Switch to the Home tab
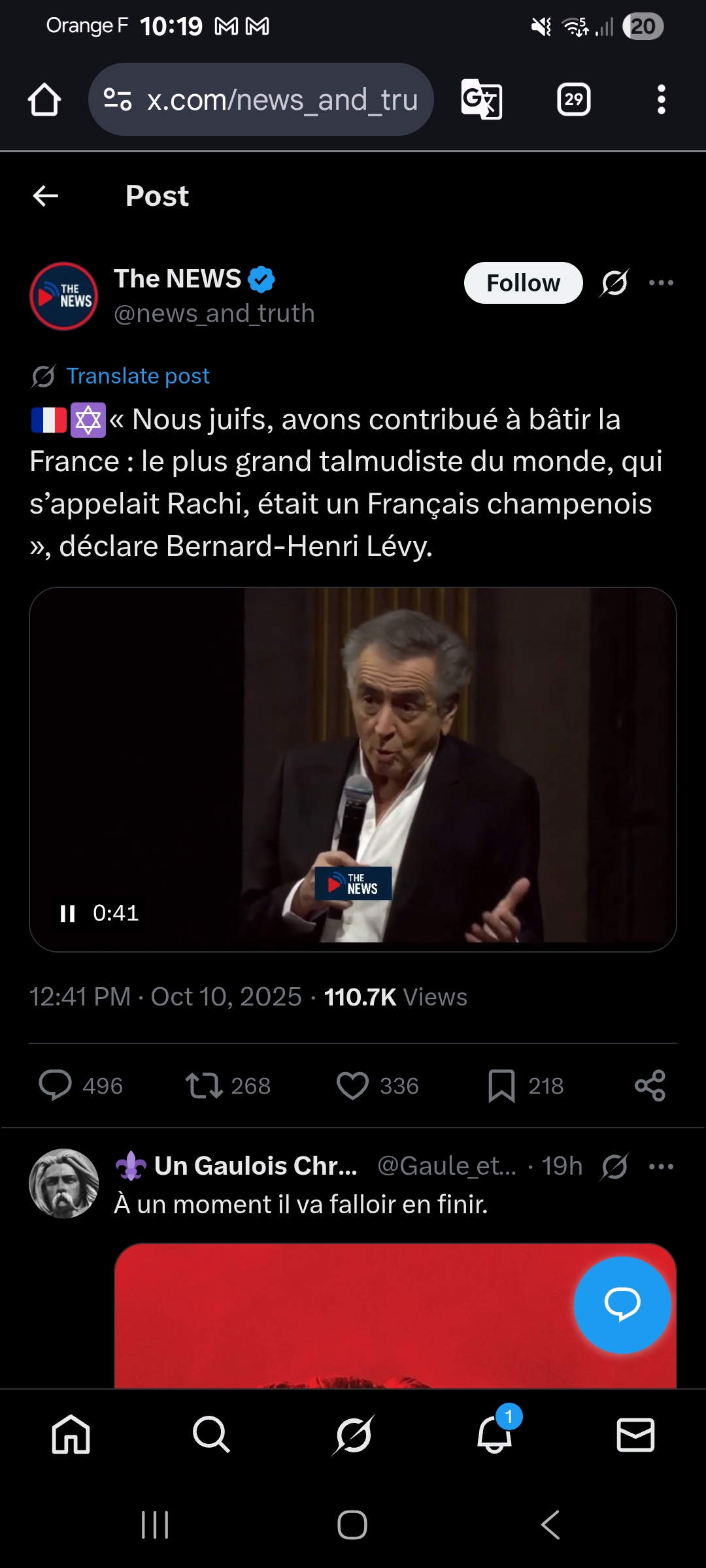Screen dimensions: 706x1568 coord(71,1435)
